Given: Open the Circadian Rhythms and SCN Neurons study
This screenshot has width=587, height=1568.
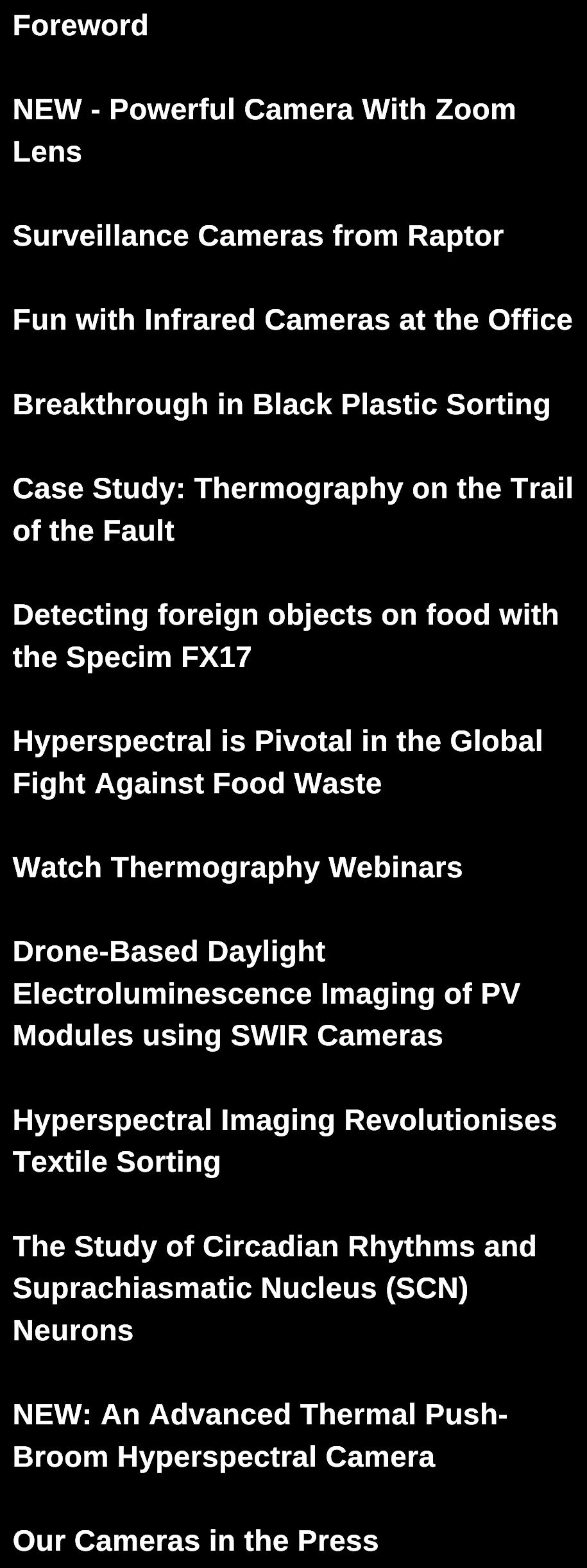Looking at the screenshot, I should coord(274,1247).
